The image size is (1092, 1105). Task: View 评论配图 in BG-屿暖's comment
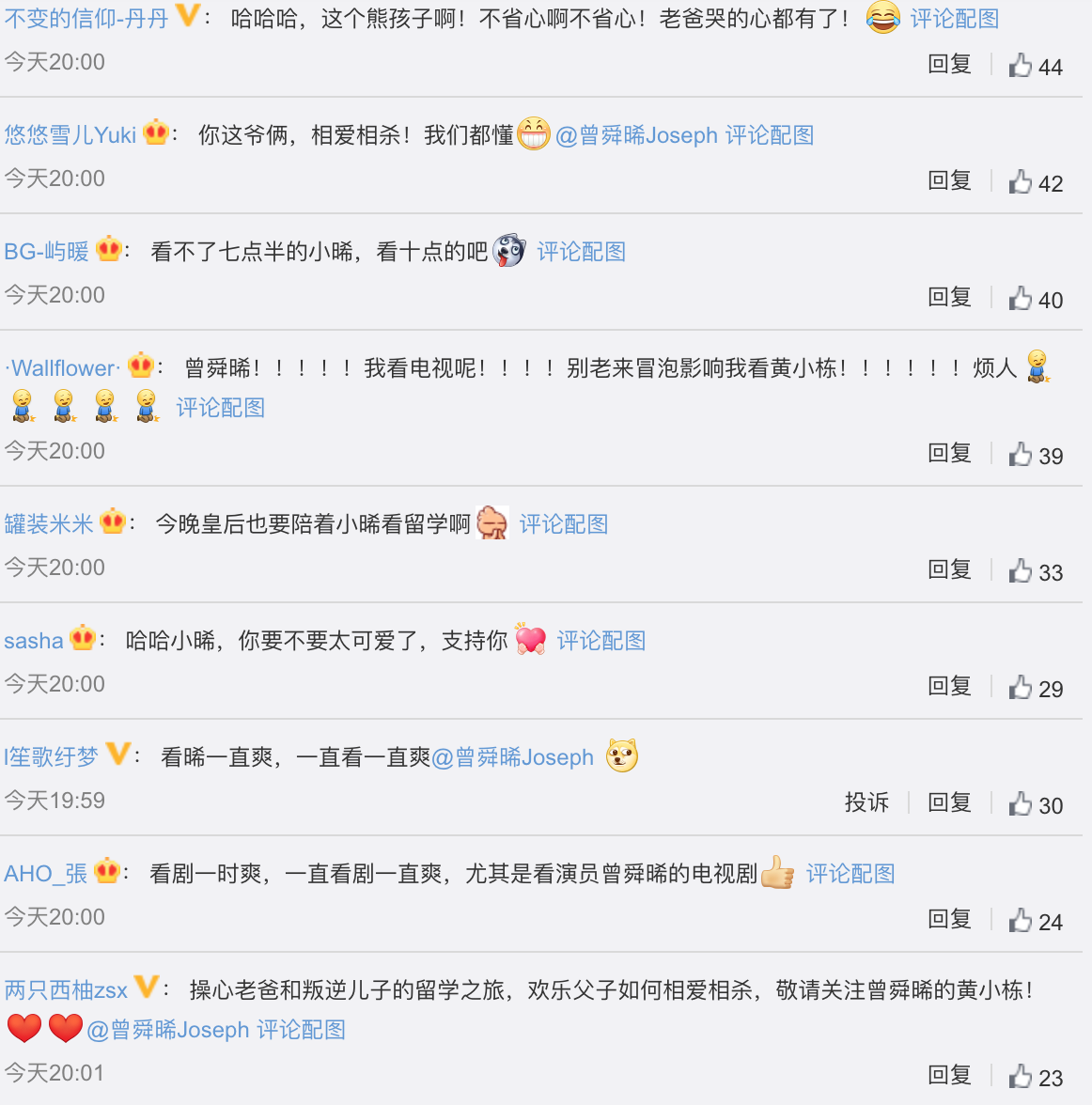coord(581,251)
